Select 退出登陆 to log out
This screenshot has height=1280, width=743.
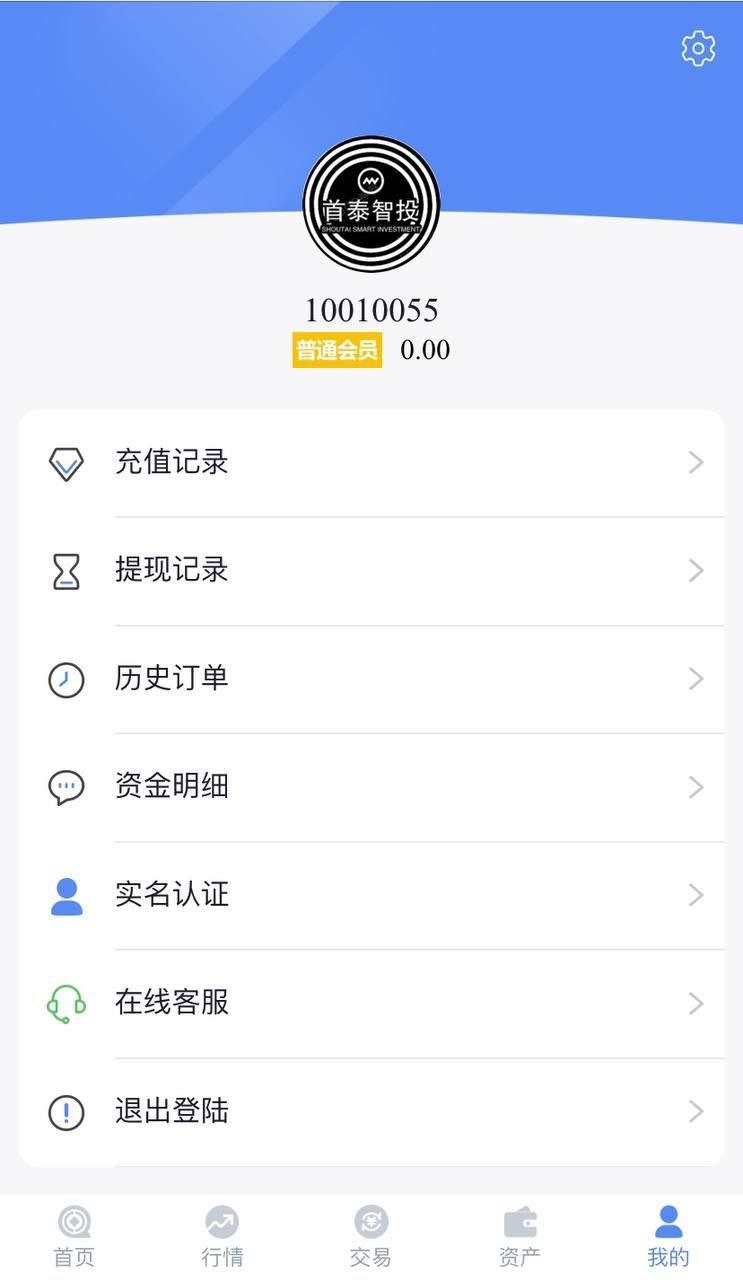(371, 1111)
